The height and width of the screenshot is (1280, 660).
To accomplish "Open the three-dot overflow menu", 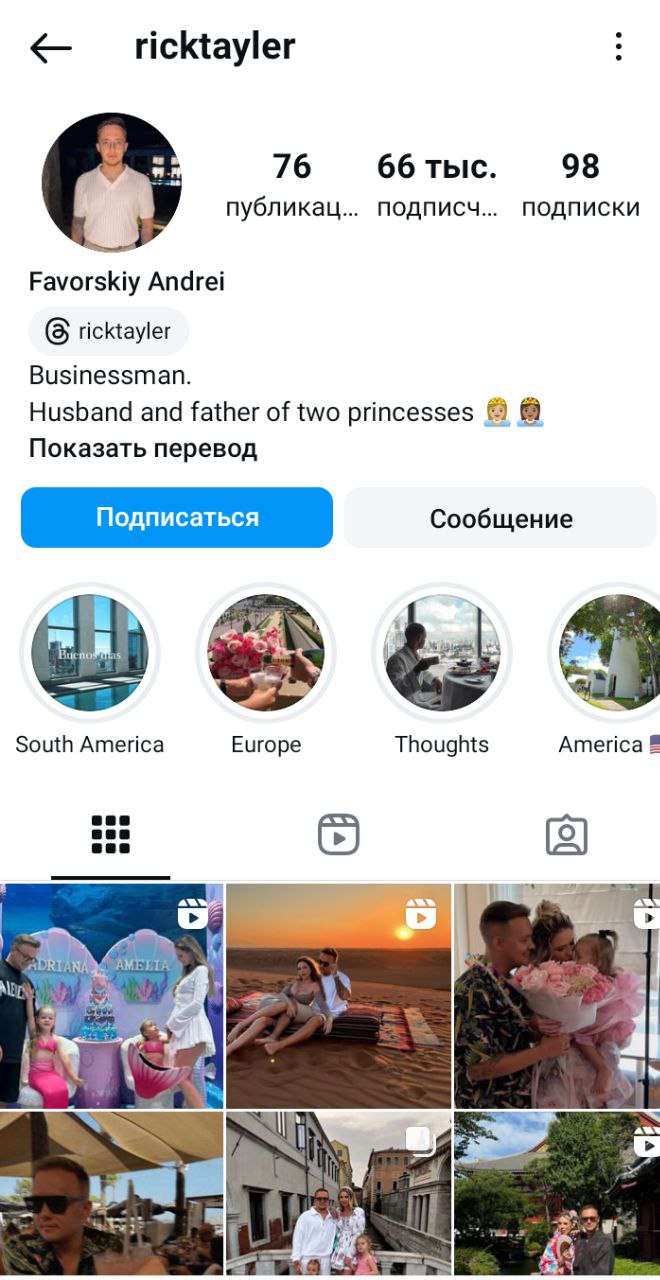I will 618,46.
